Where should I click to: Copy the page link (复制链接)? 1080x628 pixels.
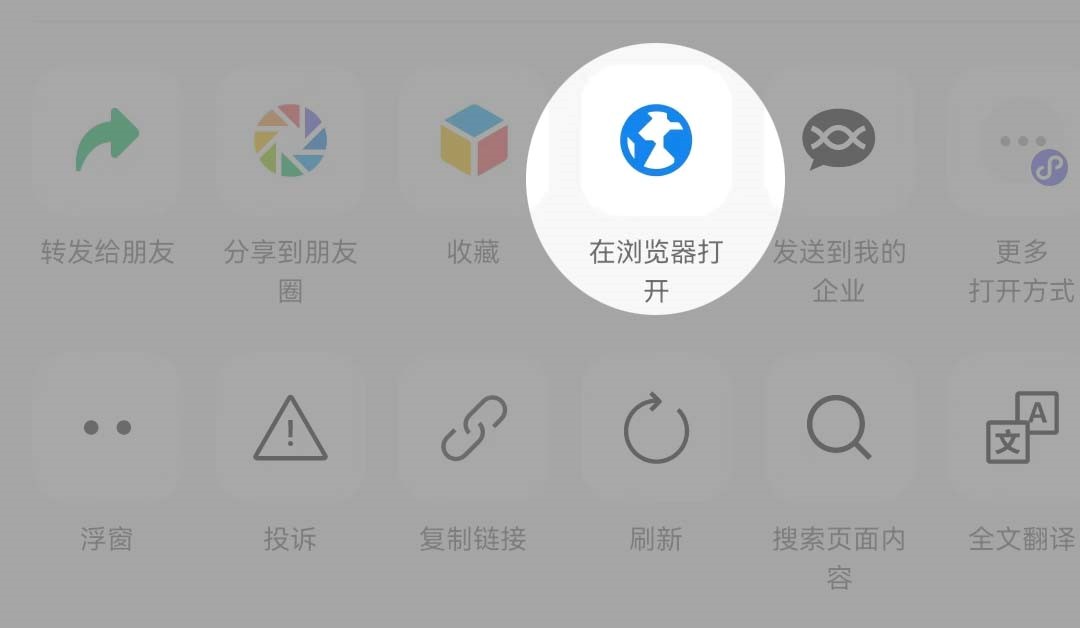[473, 428]
